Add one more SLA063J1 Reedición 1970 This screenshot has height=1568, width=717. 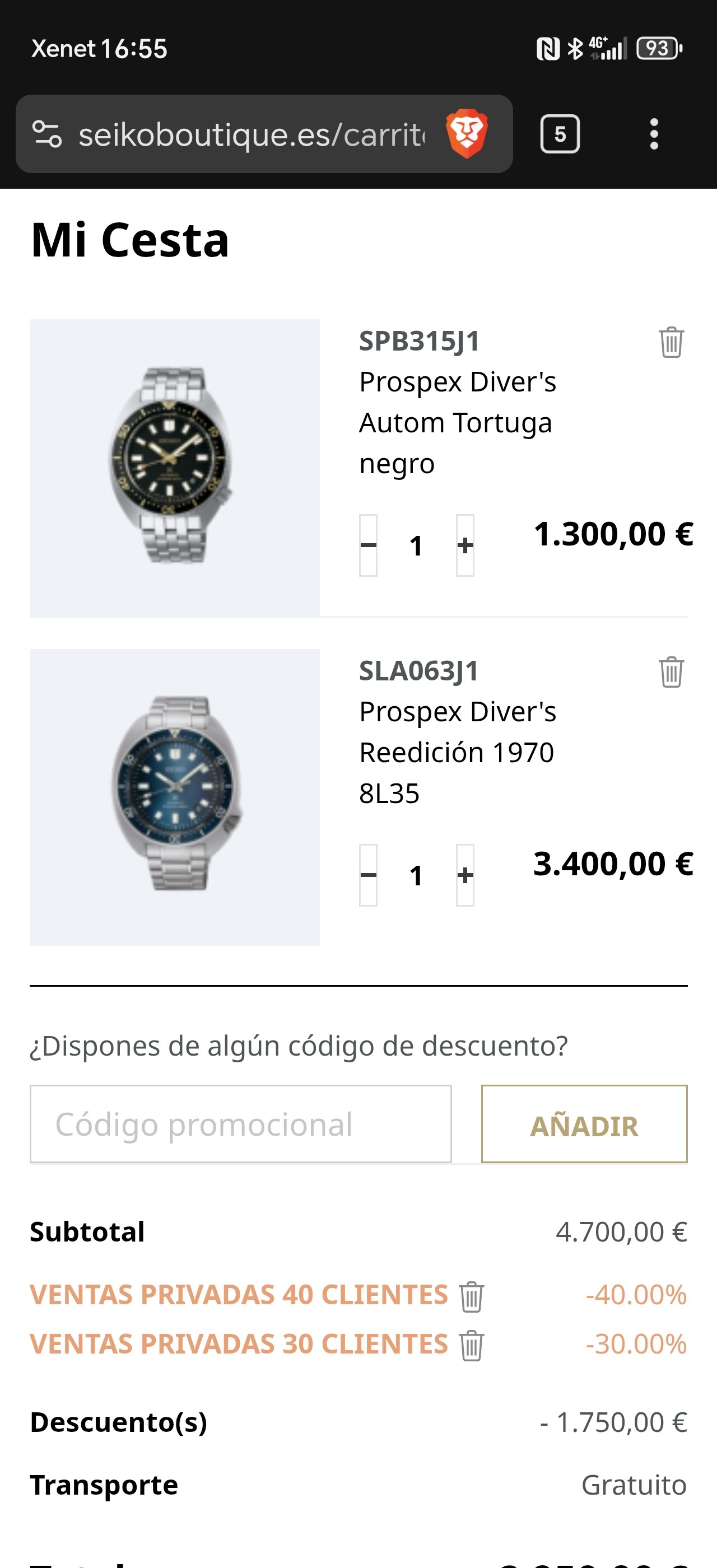pyautogui.click(x=465, y=875)
